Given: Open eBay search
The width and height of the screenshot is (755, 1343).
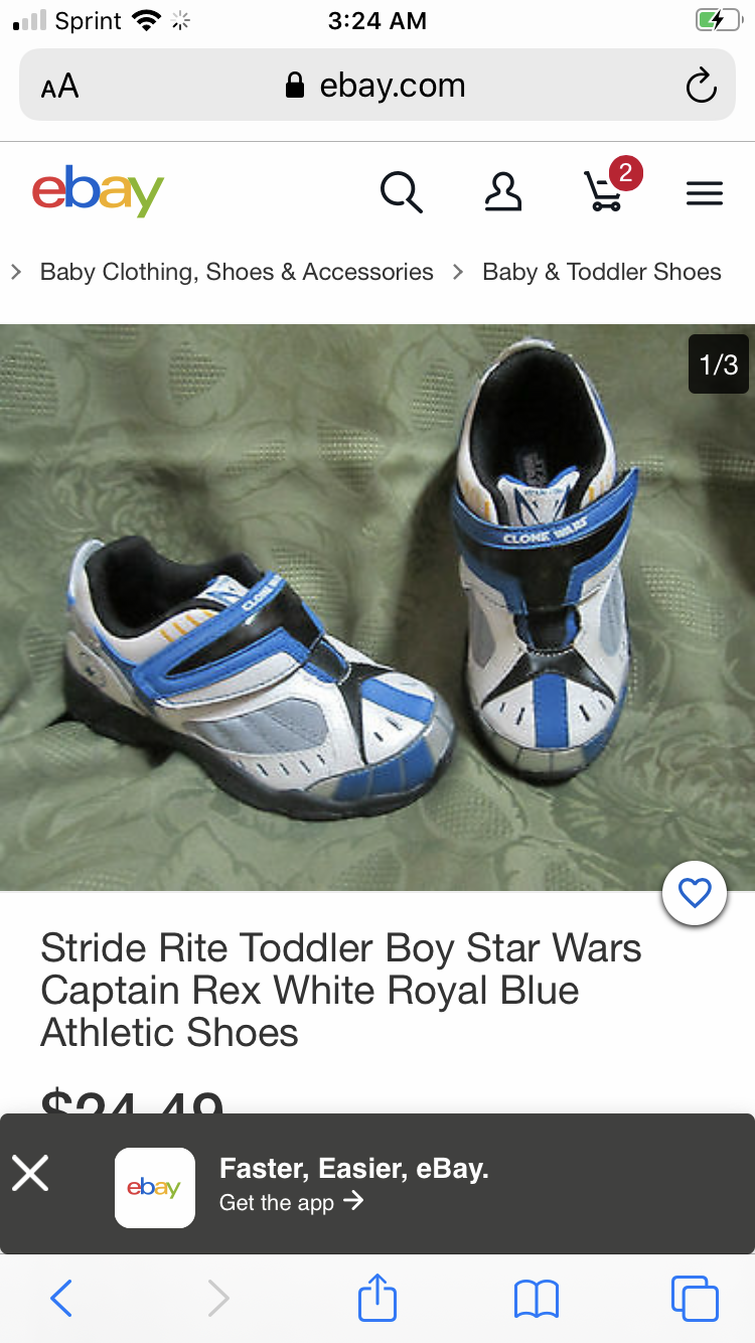Looking at the screenshot, I should [401, 191].
